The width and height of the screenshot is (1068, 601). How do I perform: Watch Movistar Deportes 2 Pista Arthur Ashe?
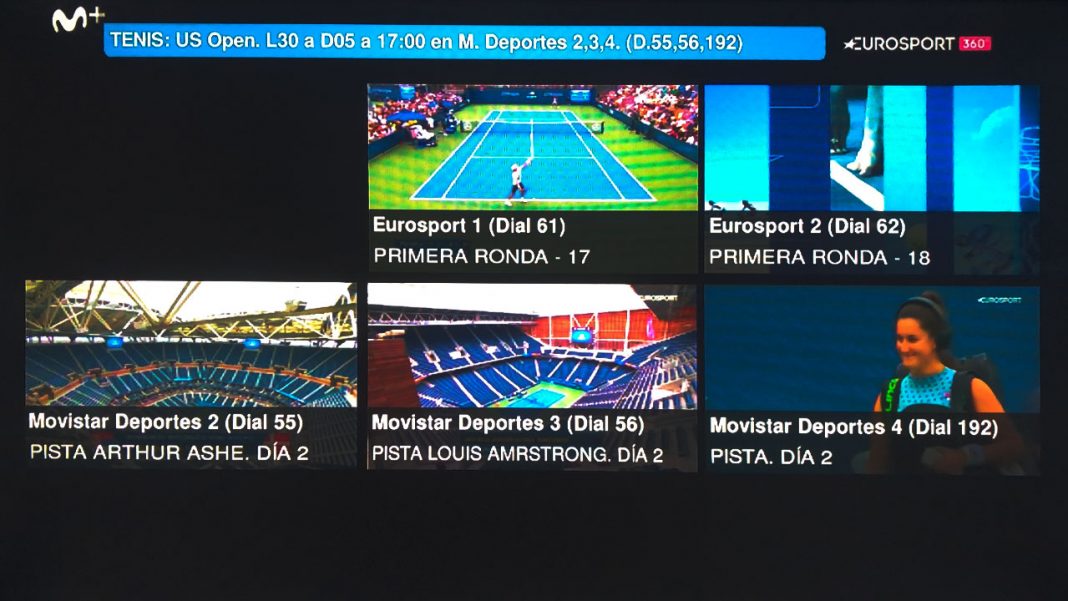tap(191, 374)
